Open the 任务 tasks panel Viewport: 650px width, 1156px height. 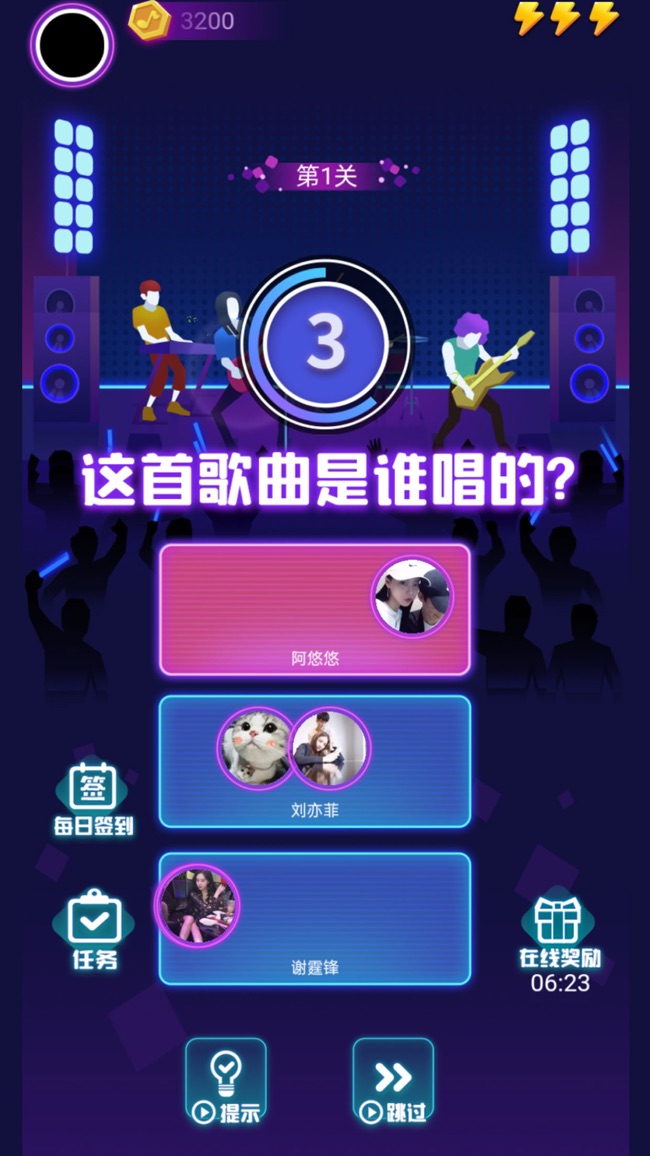click(x=94, y=930)
